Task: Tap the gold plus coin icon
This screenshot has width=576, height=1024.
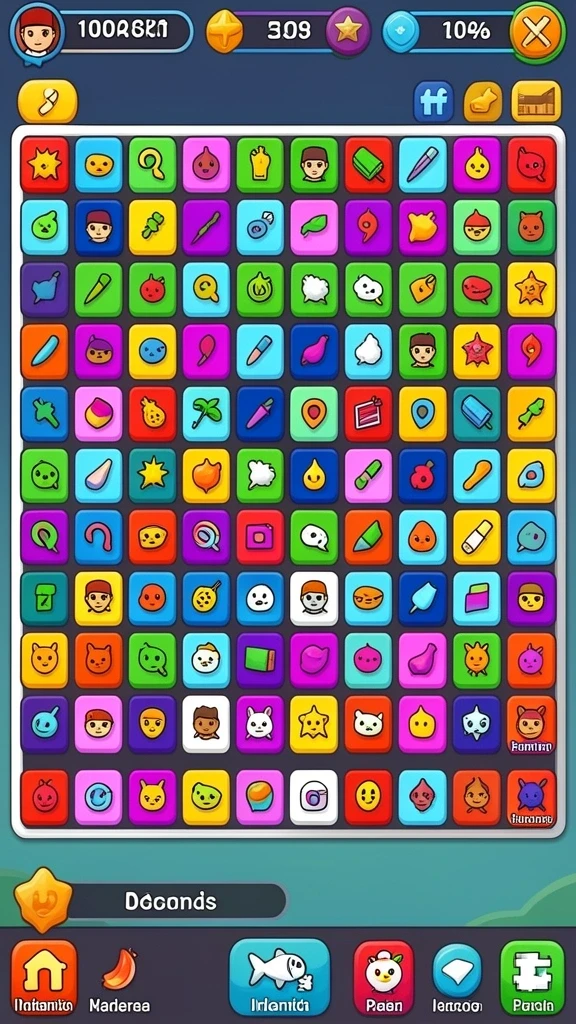Action: [225, 31]
